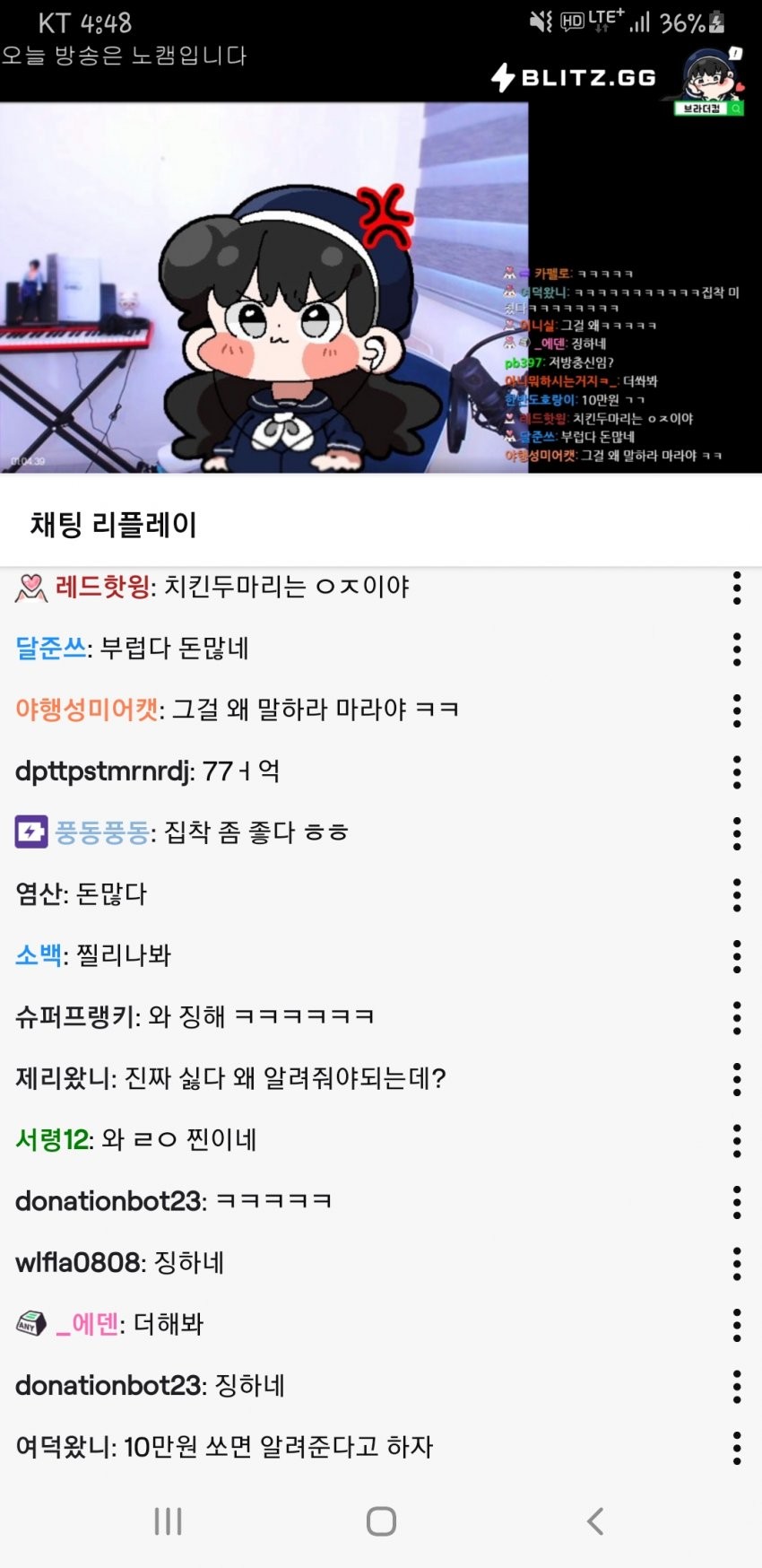
Task: Open options for _에덴's chat message
Action: click(x=736, y=1325)
